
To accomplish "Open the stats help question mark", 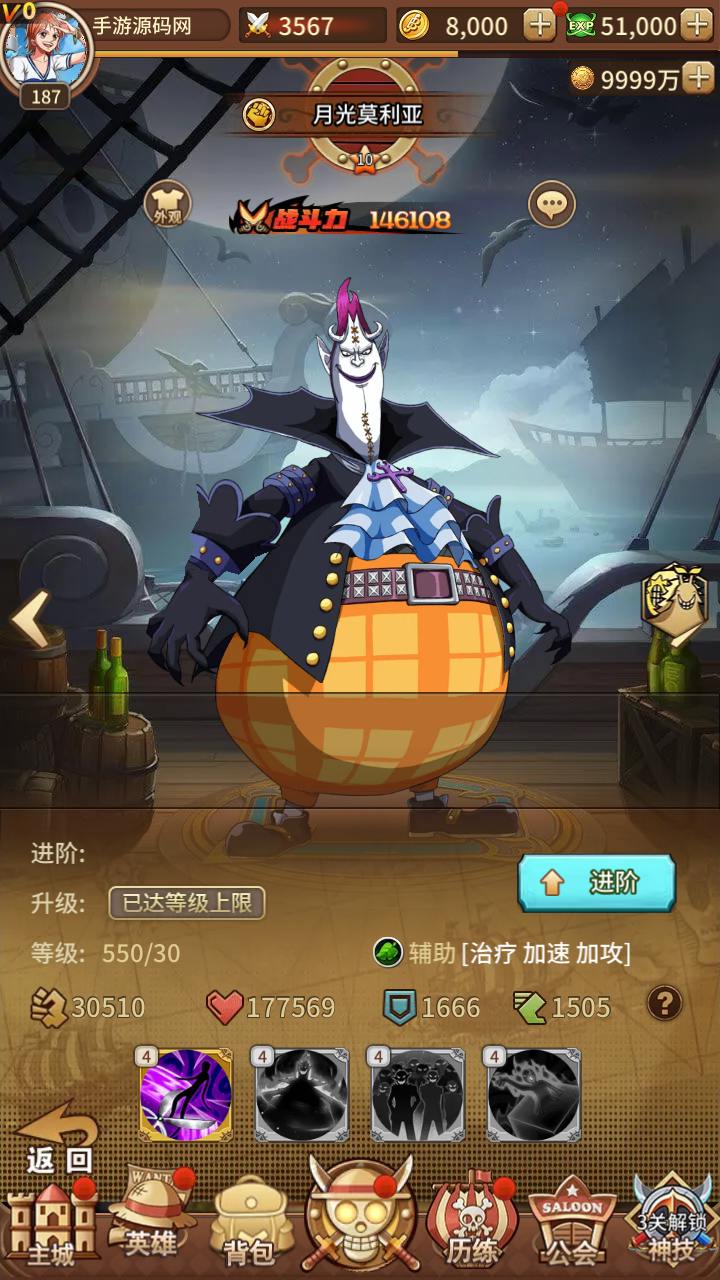I will (x=665, y=1003).
